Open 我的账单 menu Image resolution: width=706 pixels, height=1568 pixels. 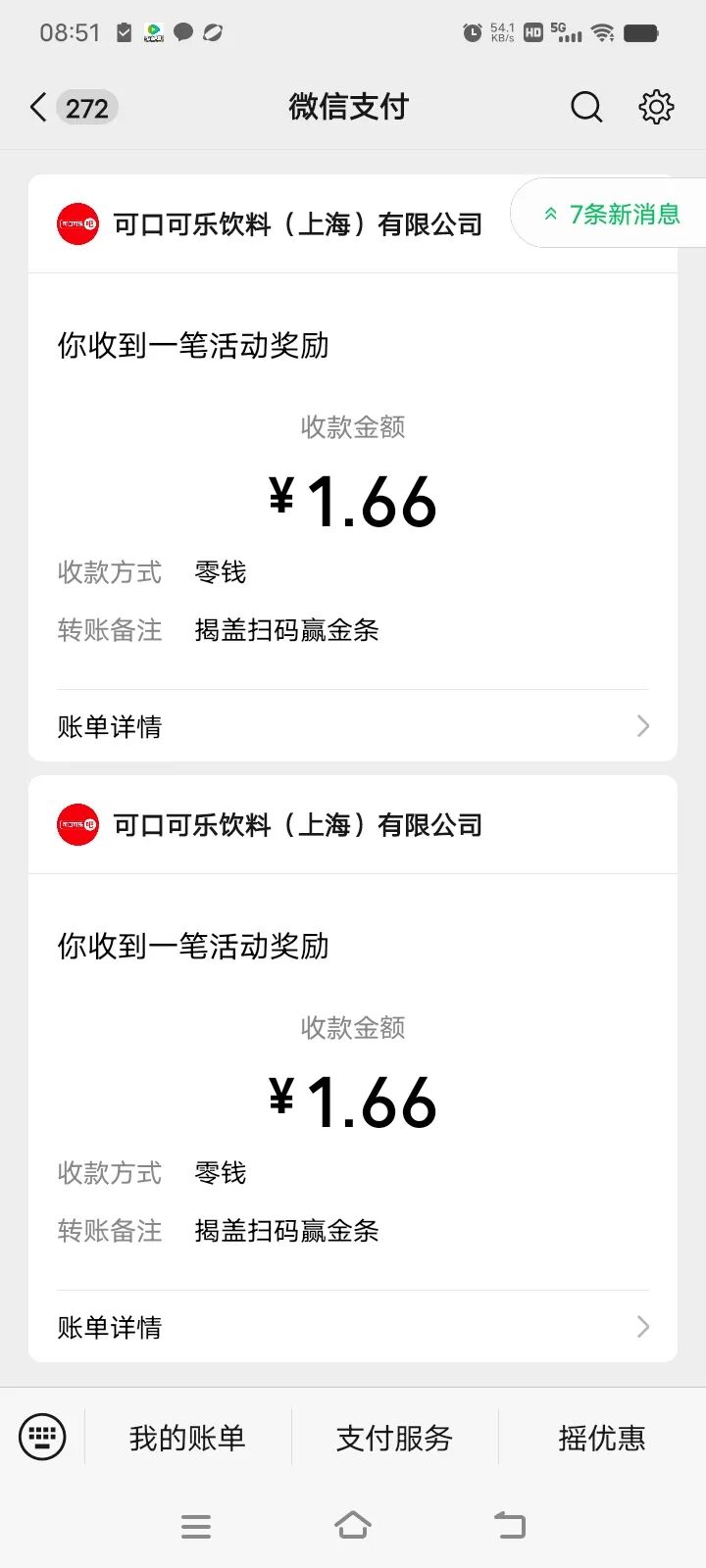187,1438
